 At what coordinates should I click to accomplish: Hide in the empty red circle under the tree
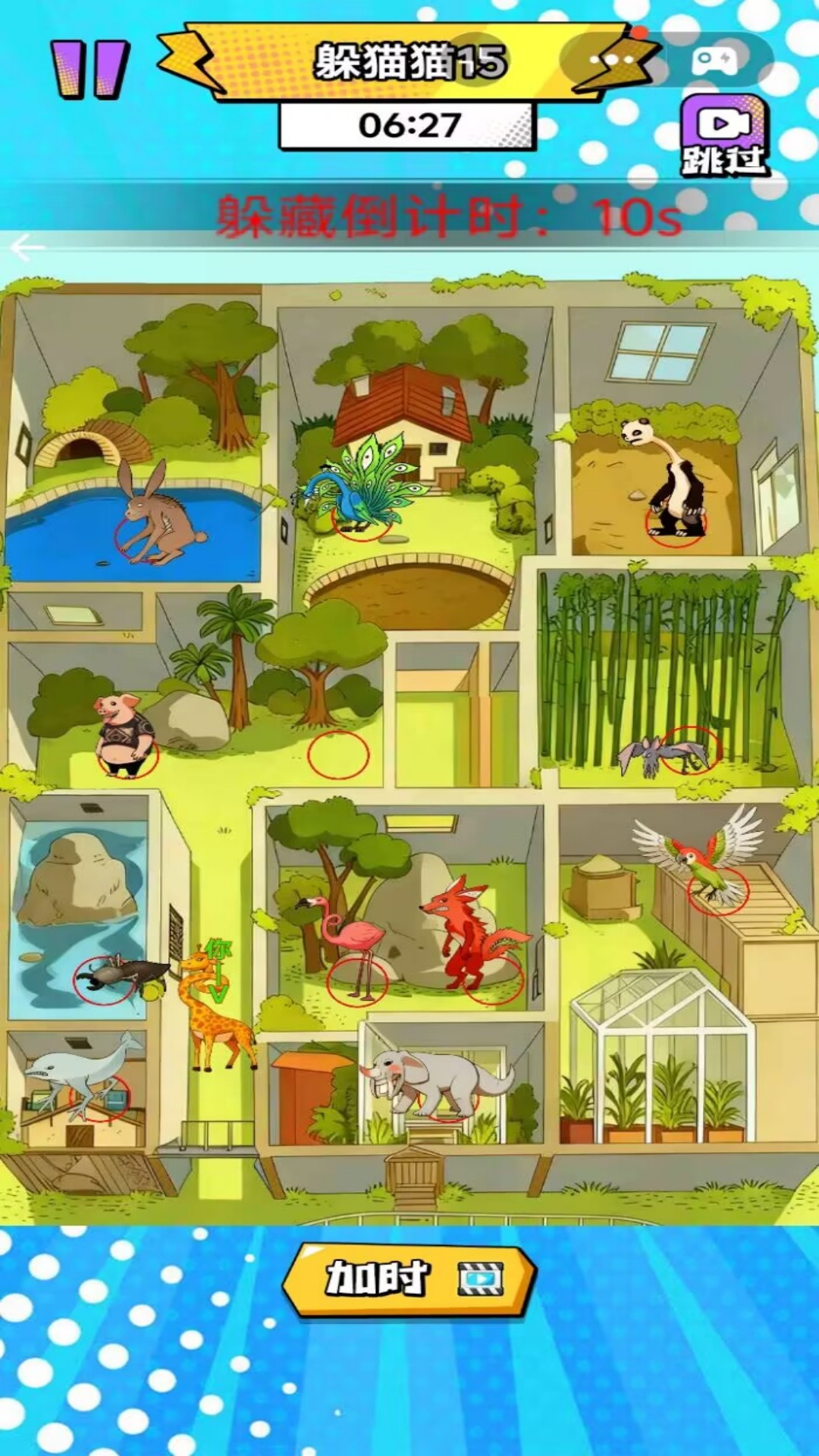point(338,755)
